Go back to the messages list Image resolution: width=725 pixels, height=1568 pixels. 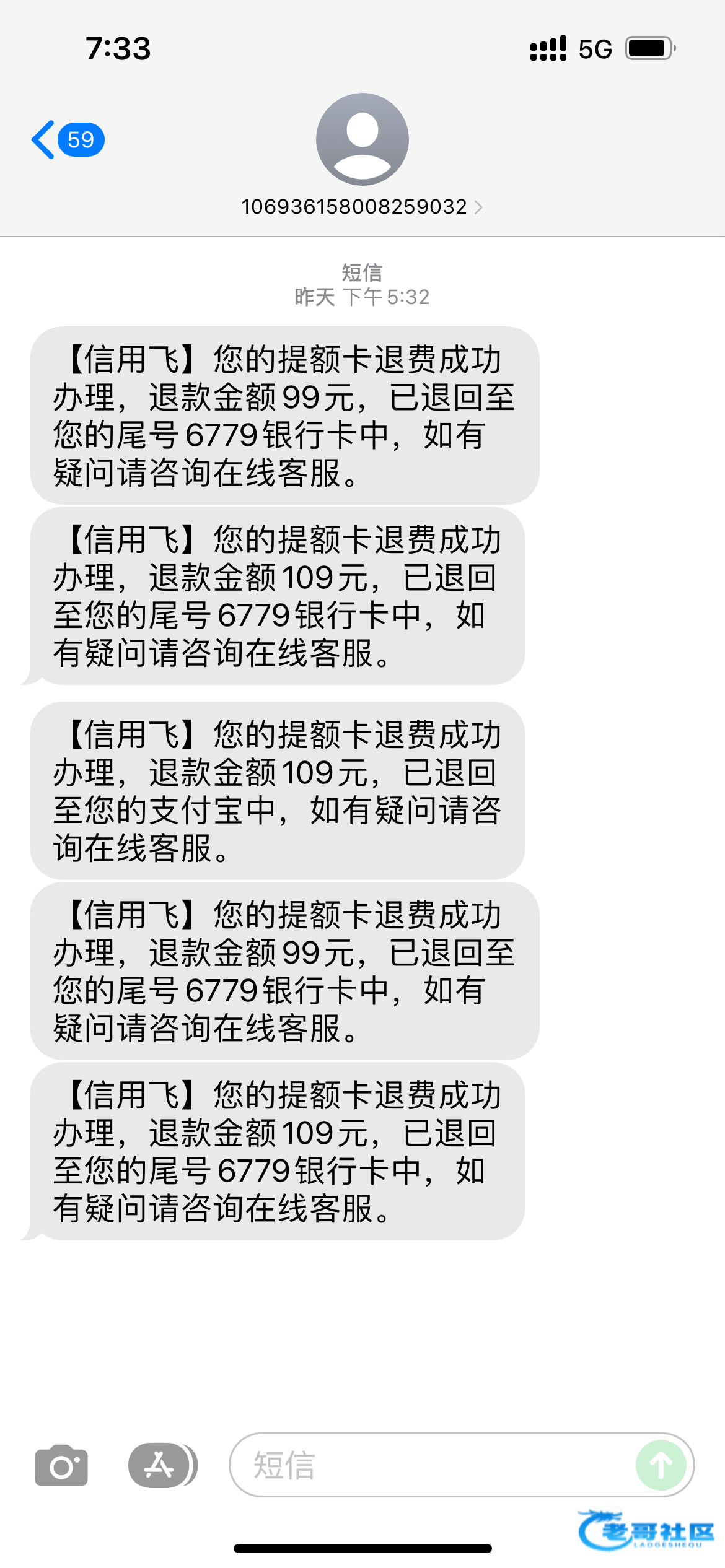68,139
